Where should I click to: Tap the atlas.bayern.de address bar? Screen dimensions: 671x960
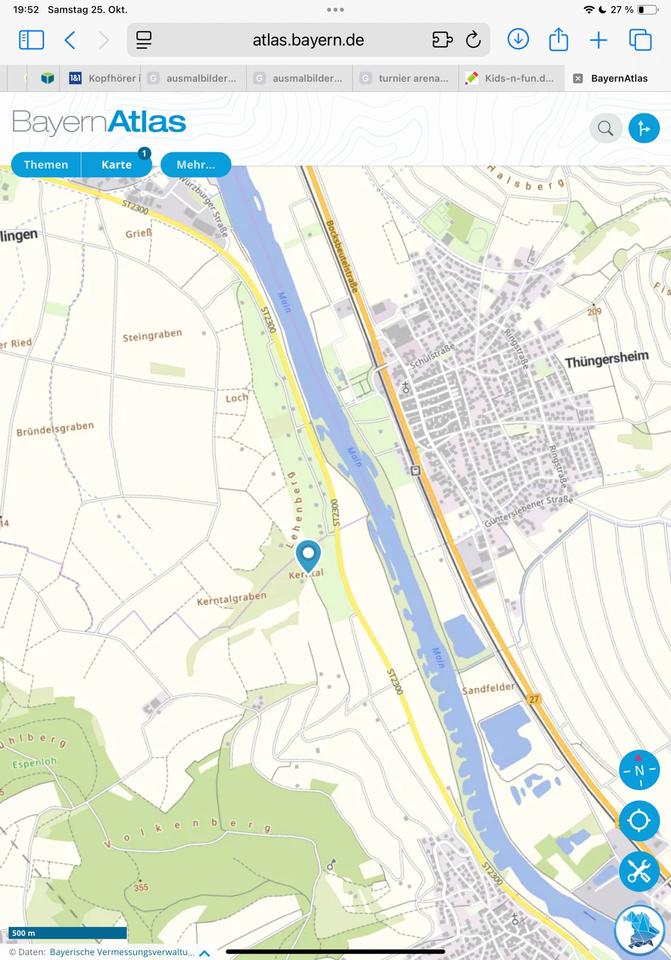coord(307,40)
